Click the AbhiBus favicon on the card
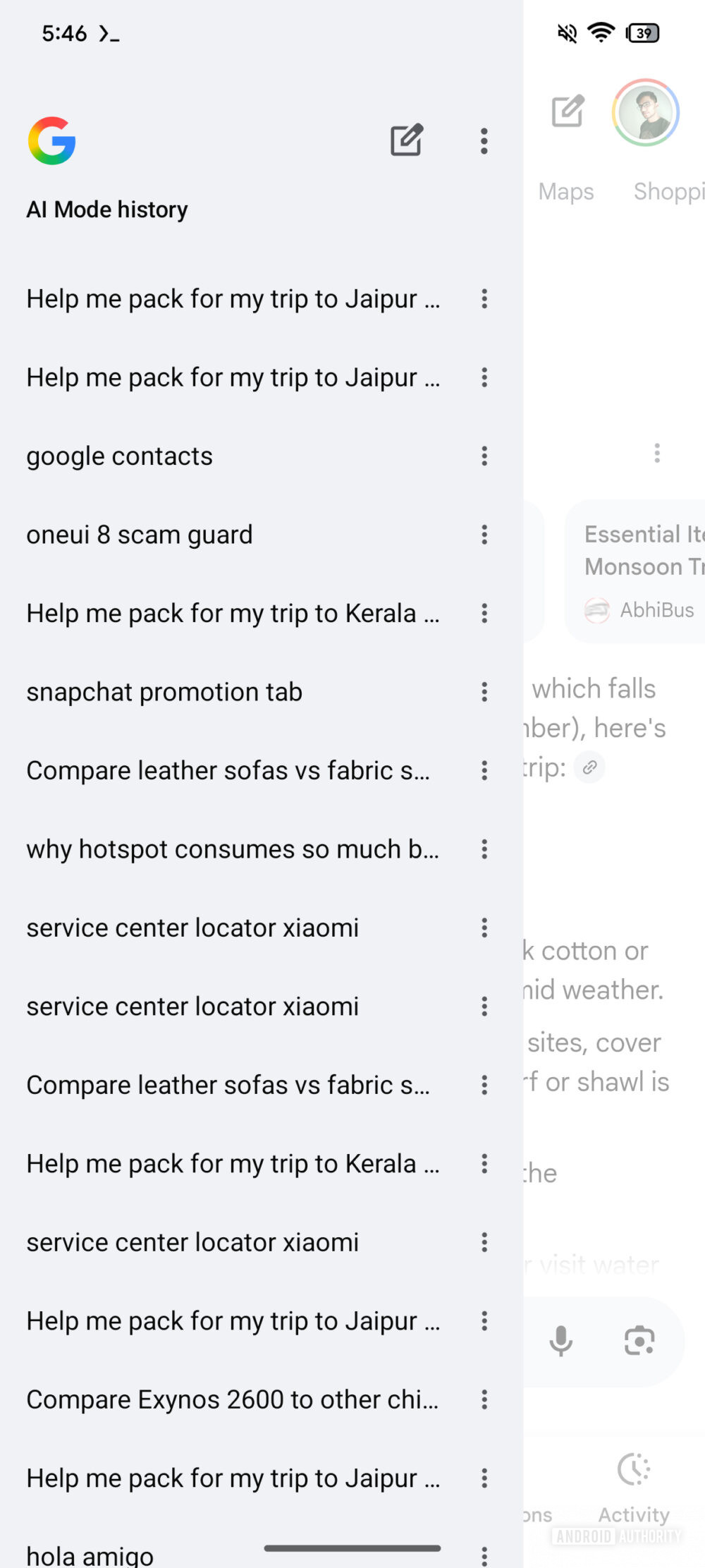 coord(599,611)
